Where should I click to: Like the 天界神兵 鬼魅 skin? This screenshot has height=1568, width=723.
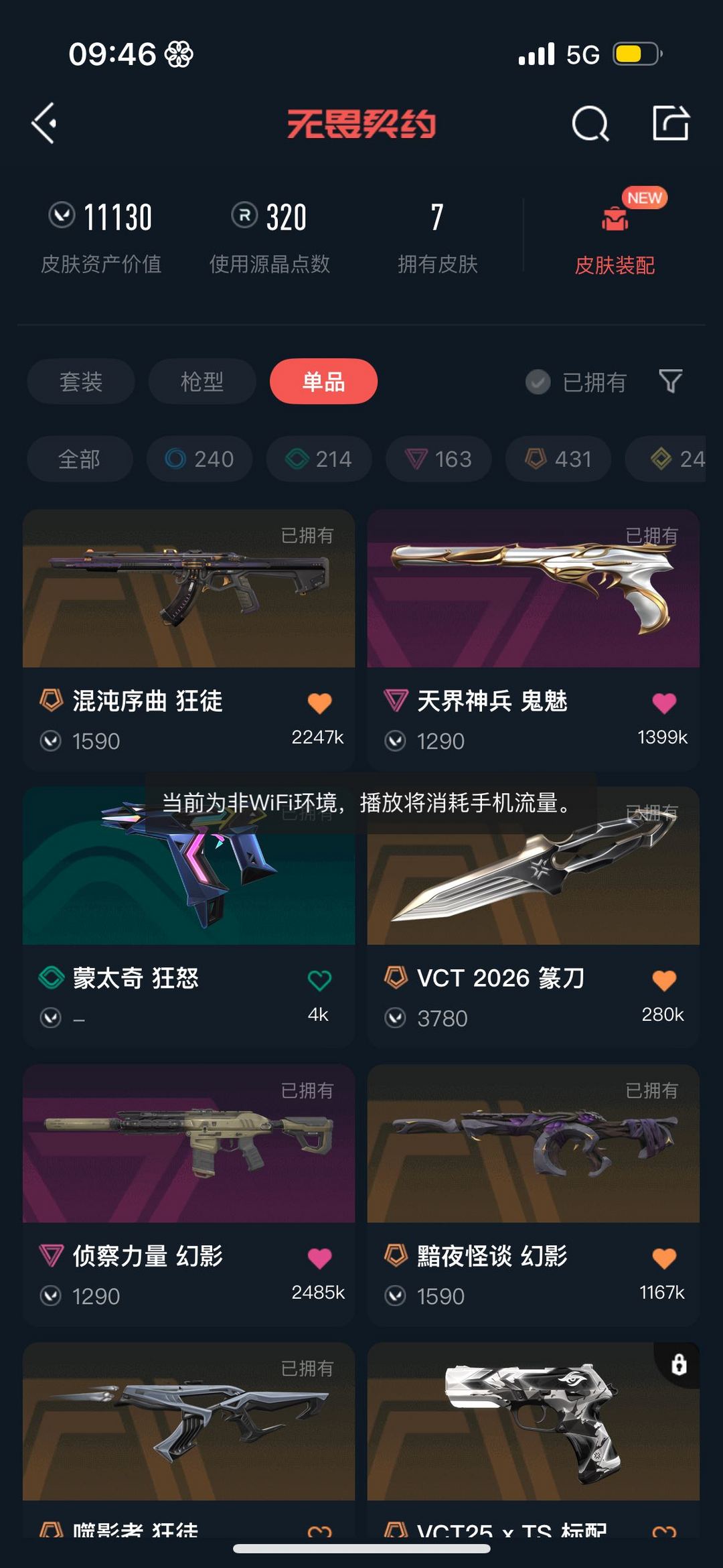click(x=664, y=703)
